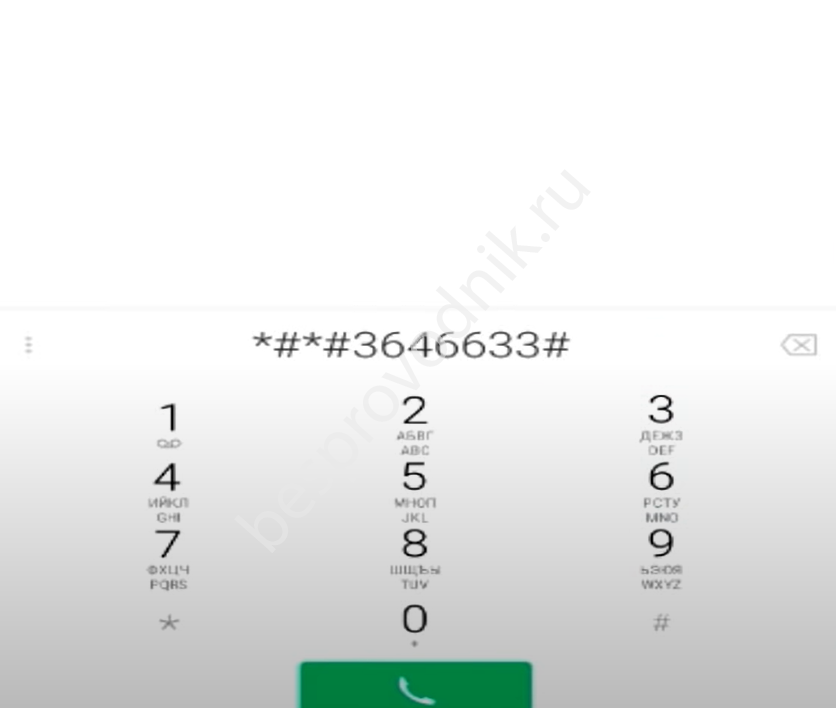The image size is (836, 708).
Task: Delete the last digit with backspace
Action: tap(798, 345)
